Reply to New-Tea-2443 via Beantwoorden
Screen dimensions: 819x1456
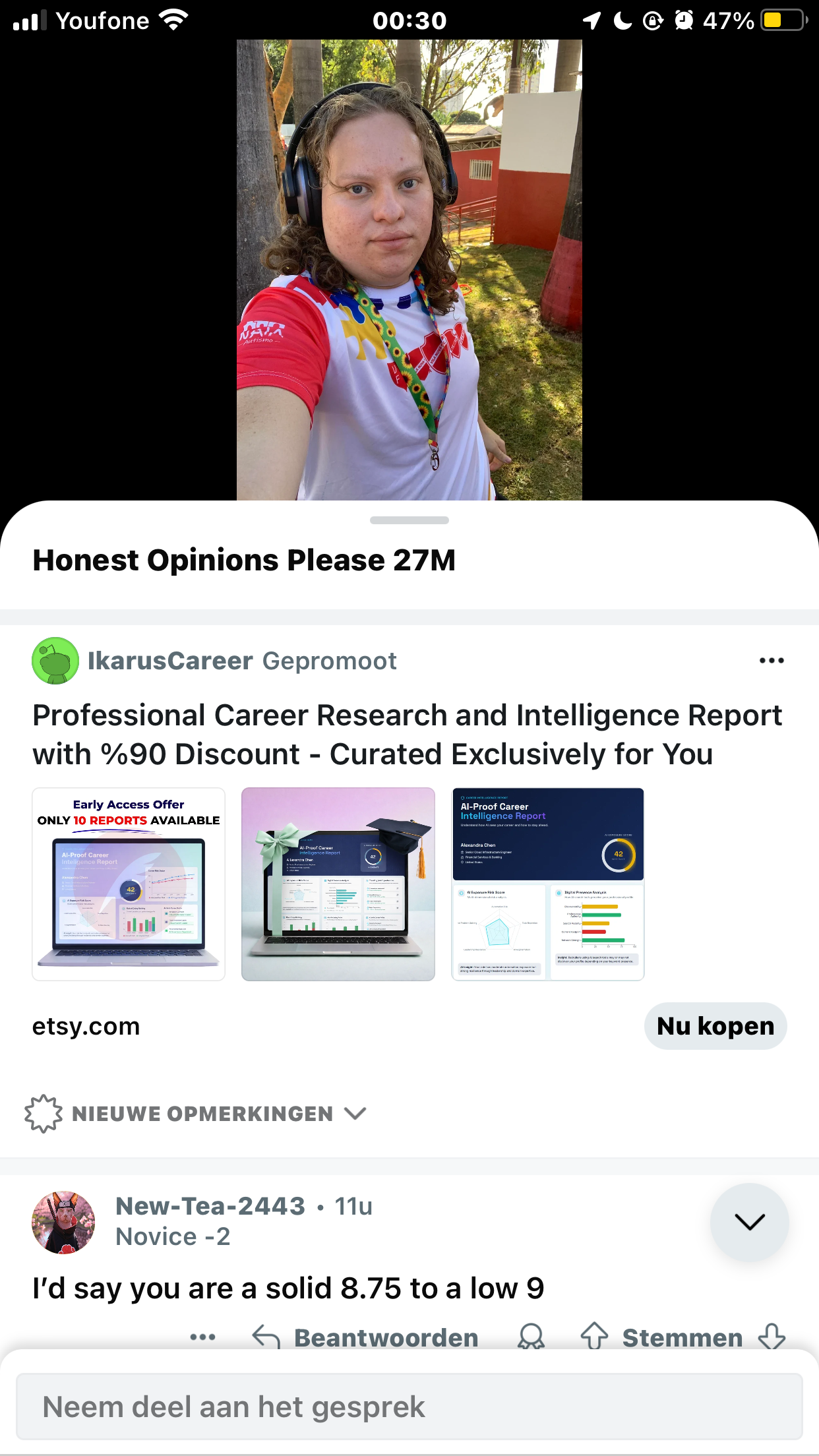pyautogui.click(x=366, y=1337)
